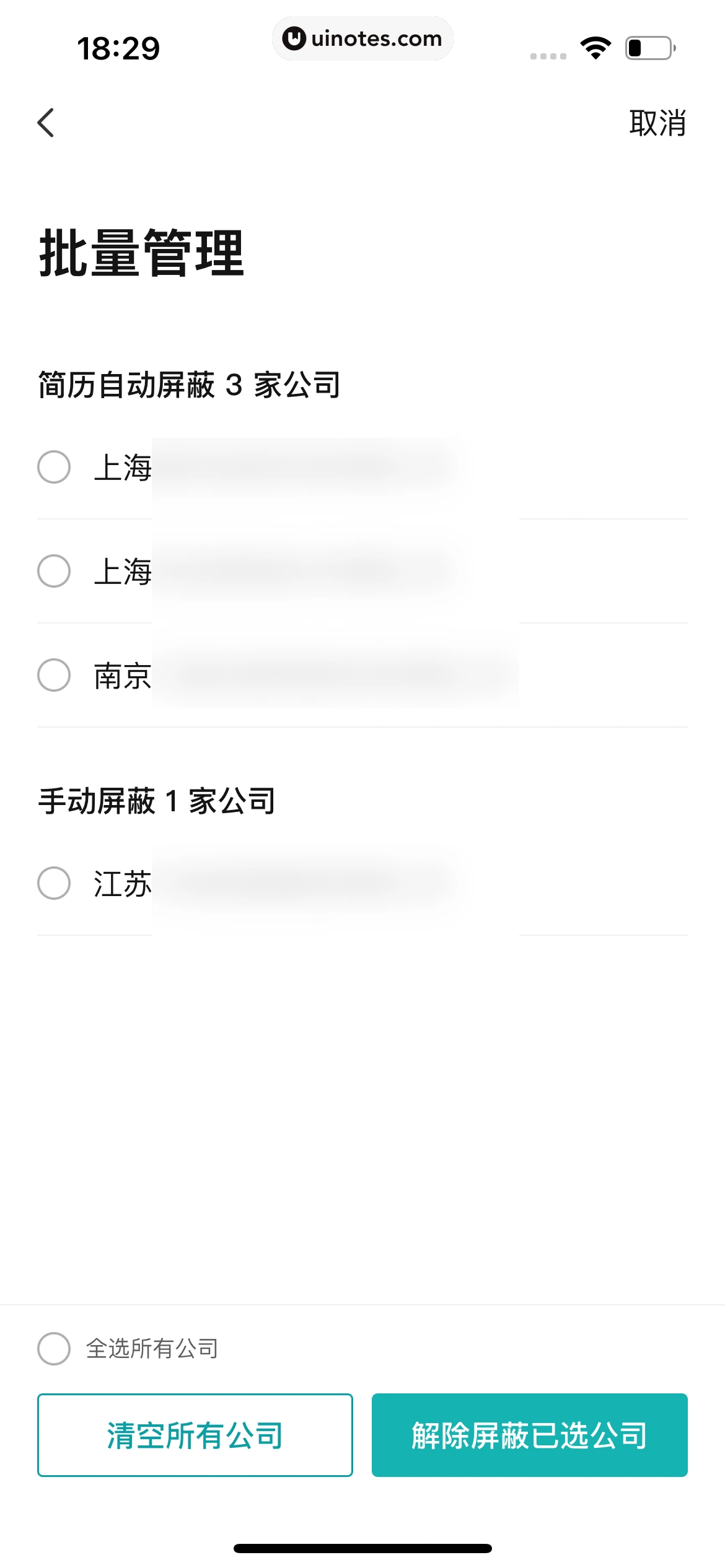Tap the blurred first 上海 company name

click(279, 468)
